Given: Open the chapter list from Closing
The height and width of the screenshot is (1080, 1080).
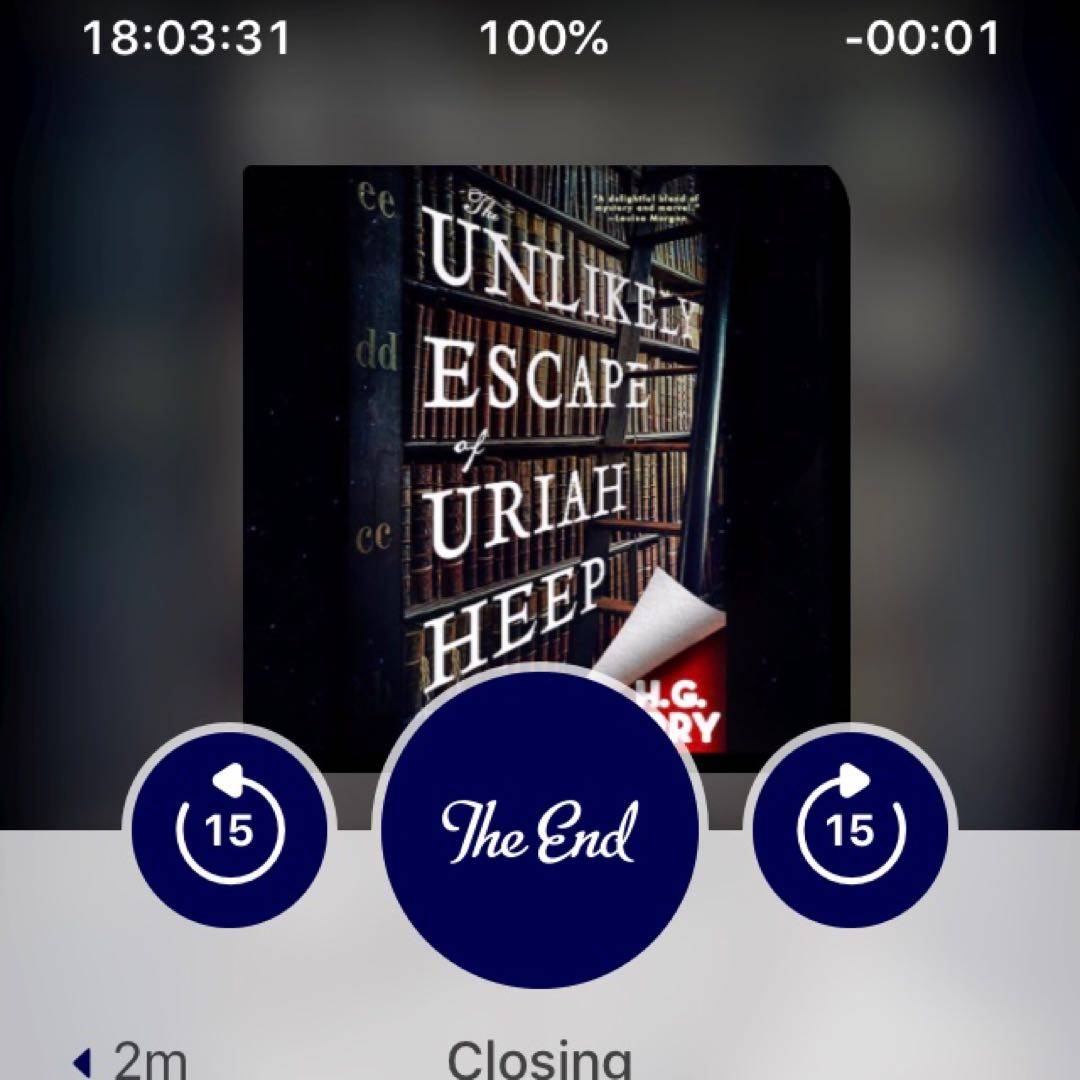Looking at the screenshot, I should coord(540,1060).
